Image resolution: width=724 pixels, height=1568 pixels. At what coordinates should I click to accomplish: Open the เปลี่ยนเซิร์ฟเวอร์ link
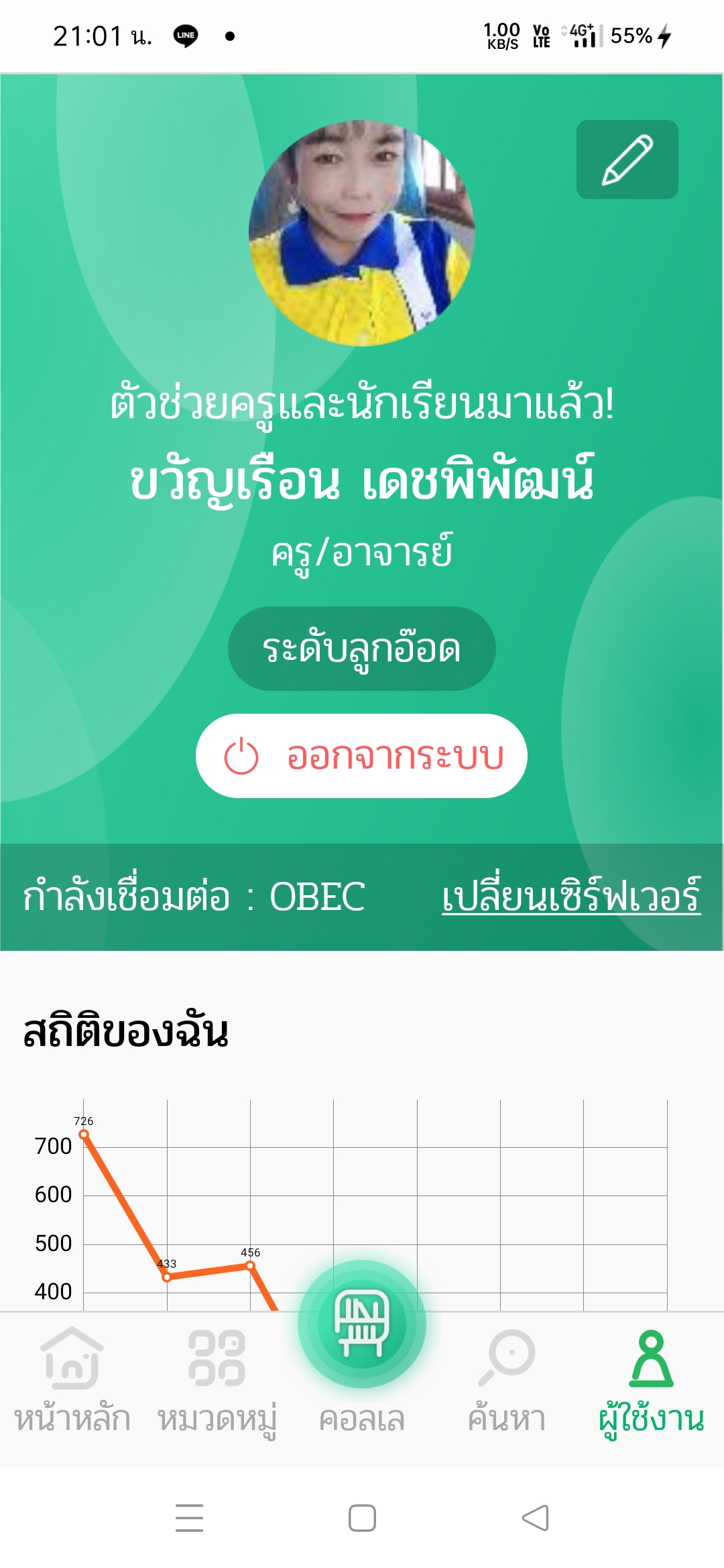(571, 897)
